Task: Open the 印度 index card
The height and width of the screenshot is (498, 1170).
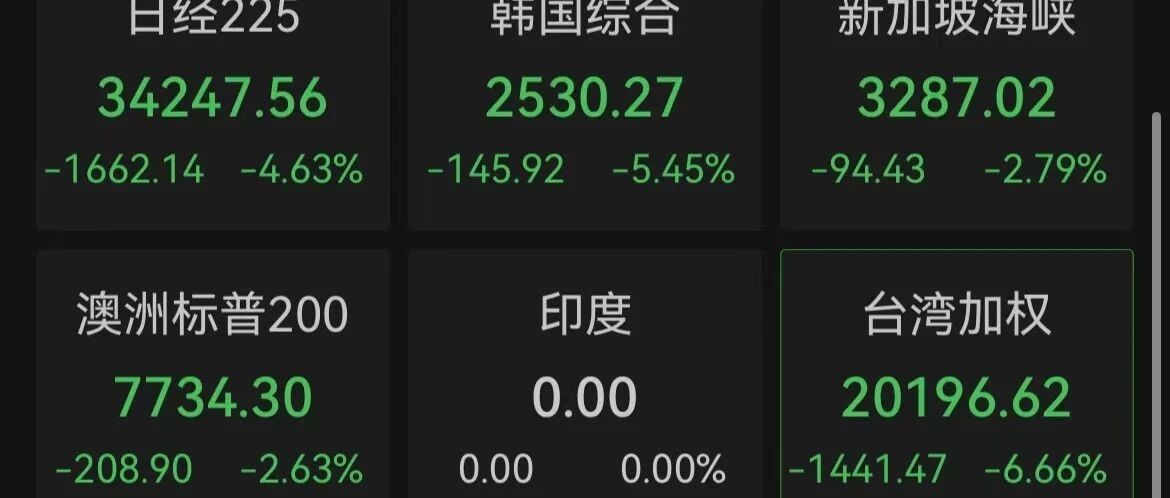Action: tap(584, 374)
